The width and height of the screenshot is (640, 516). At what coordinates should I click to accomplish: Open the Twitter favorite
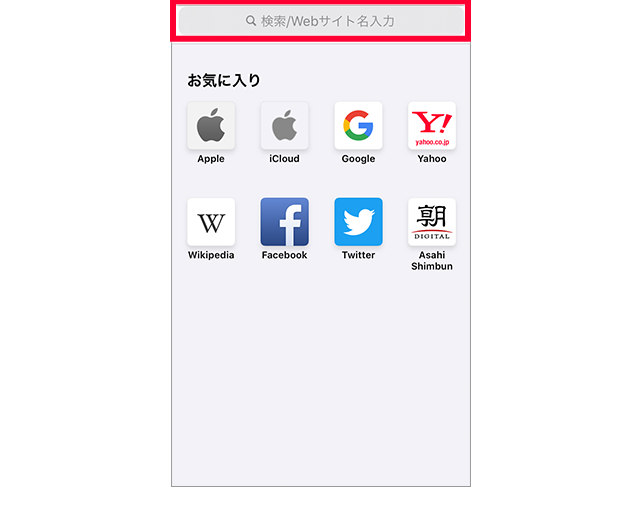(358, 222)
